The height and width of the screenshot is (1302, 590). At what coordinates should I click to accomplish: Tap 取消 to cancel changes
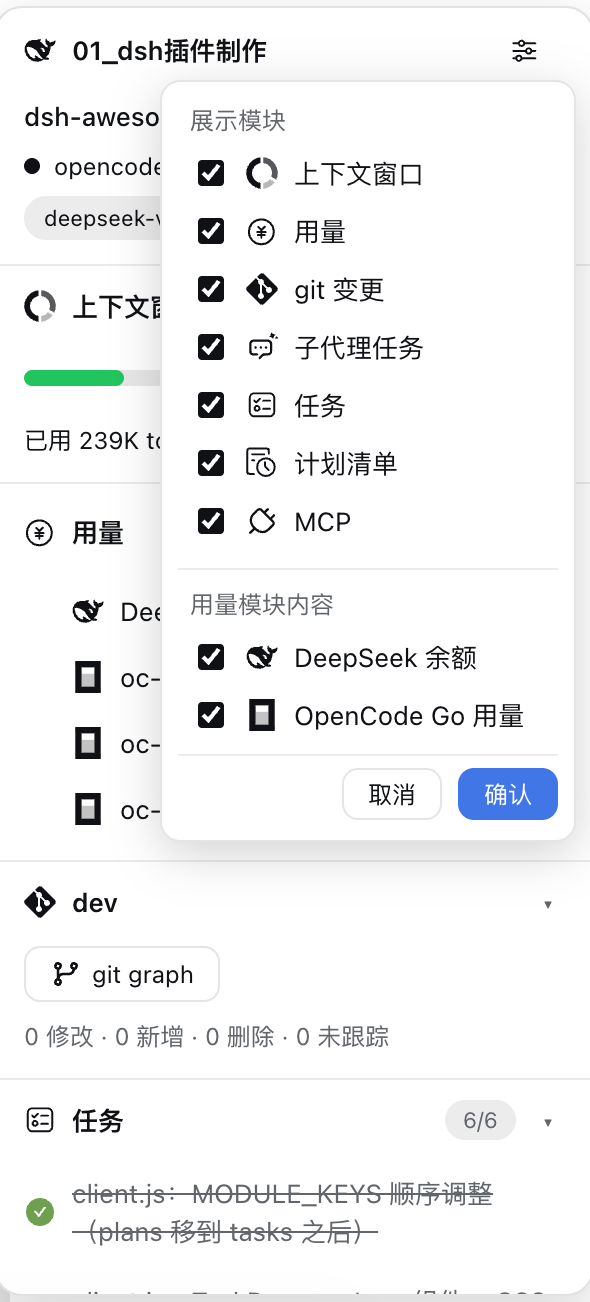coord(392,795)
